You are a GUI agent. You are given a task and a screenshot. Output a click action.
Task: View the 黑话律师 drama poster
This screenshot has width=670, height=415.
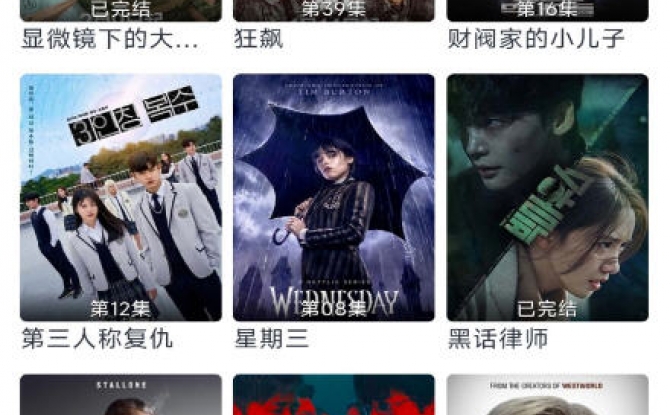[x=546, y=197]
